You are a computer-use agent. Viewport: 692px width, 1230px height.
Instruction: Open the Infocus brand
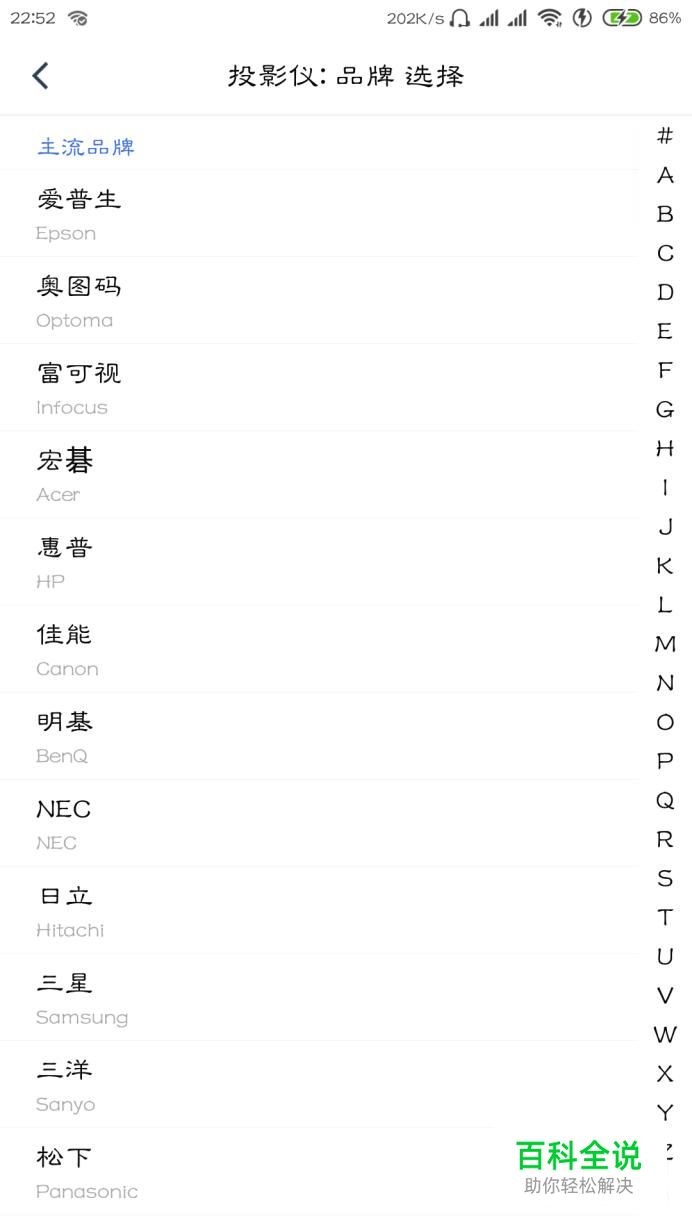pyautogui.click(x=300, y=388)
